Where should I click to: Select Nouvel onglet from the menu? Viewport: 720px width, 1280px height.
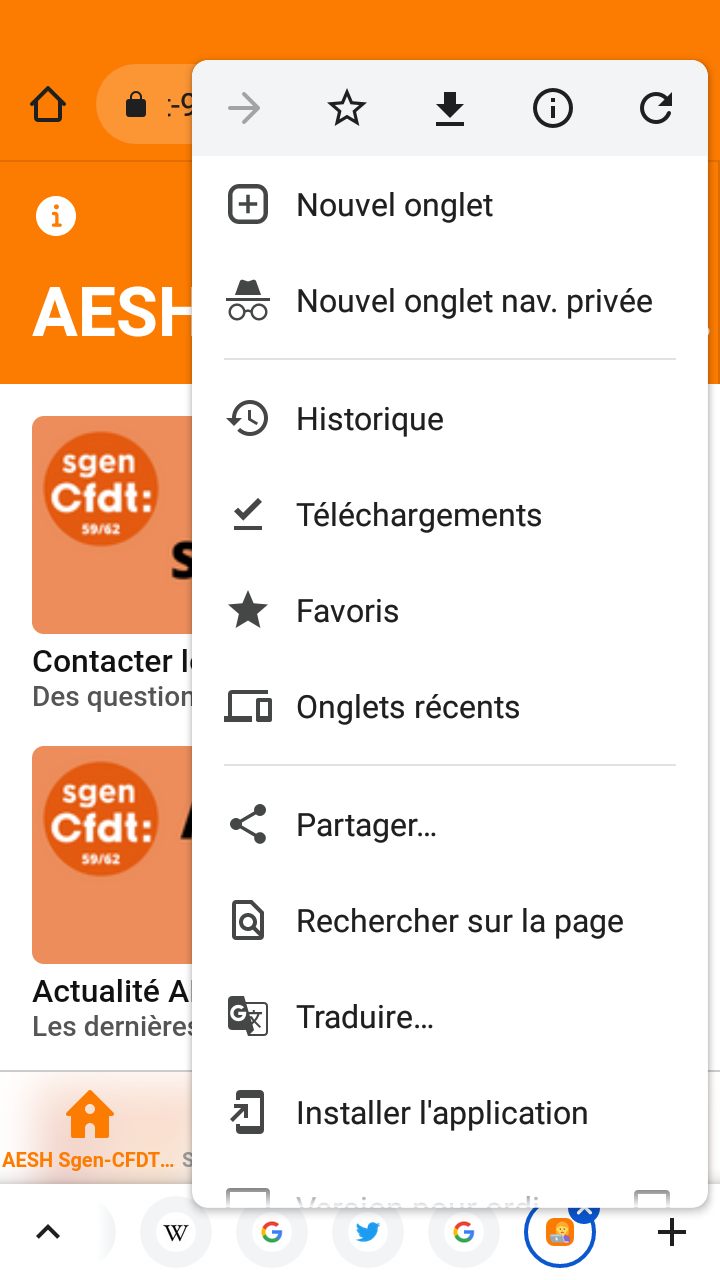tap(393, 204)
